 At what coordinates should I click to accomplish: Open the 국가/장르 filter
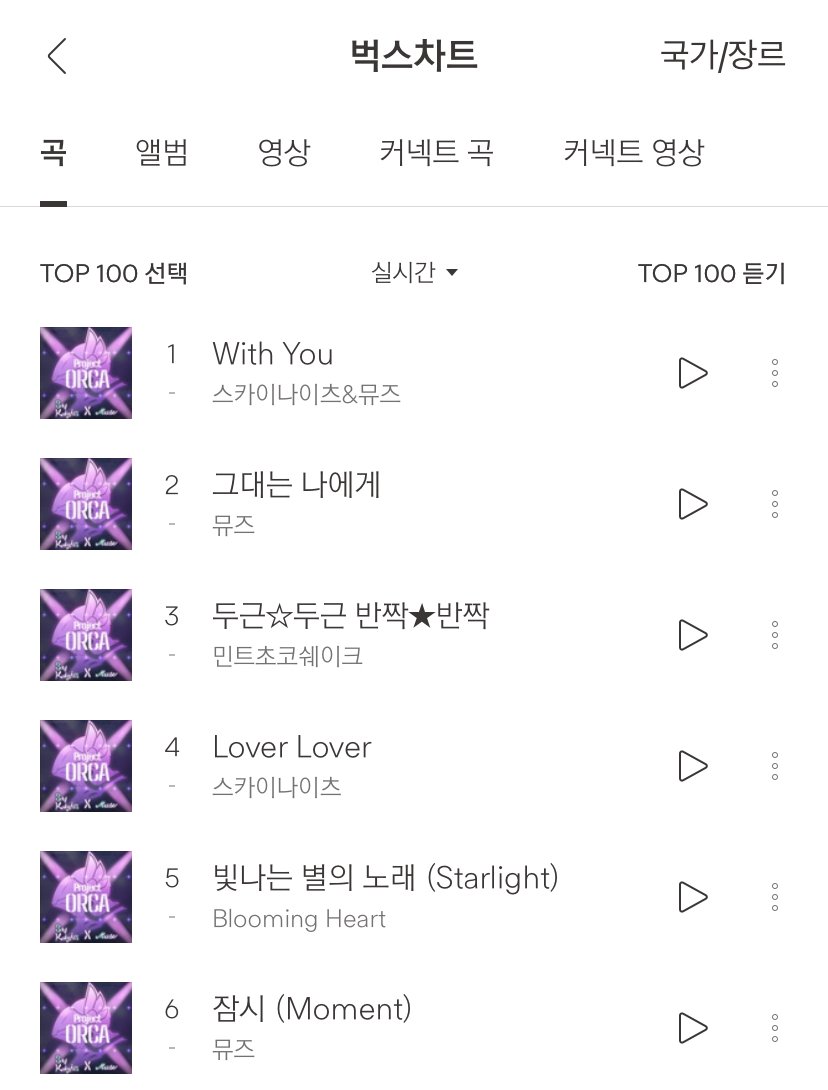coord(722,55)
